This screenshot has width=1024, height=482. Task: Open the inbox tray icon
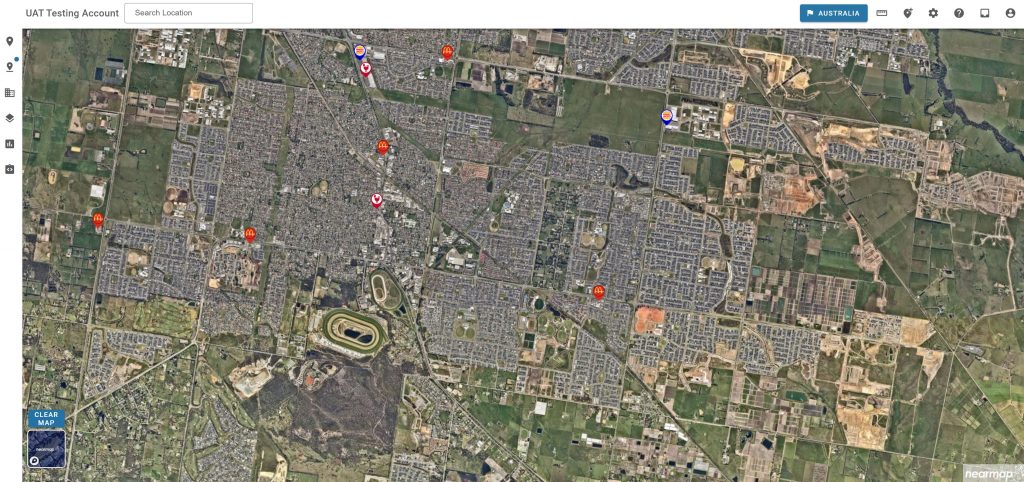984,13
